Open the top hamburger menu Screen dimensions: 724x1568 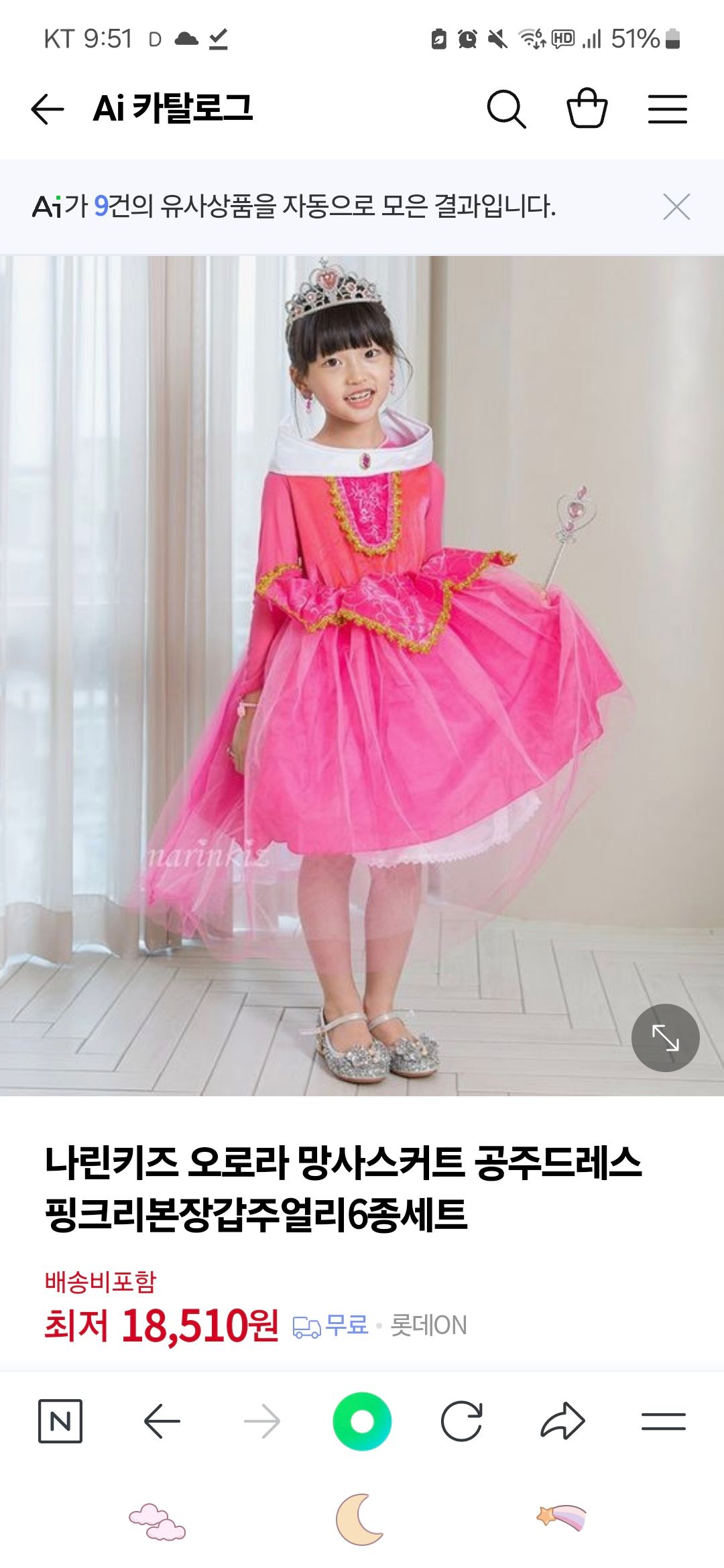click(x=667, y=109)
